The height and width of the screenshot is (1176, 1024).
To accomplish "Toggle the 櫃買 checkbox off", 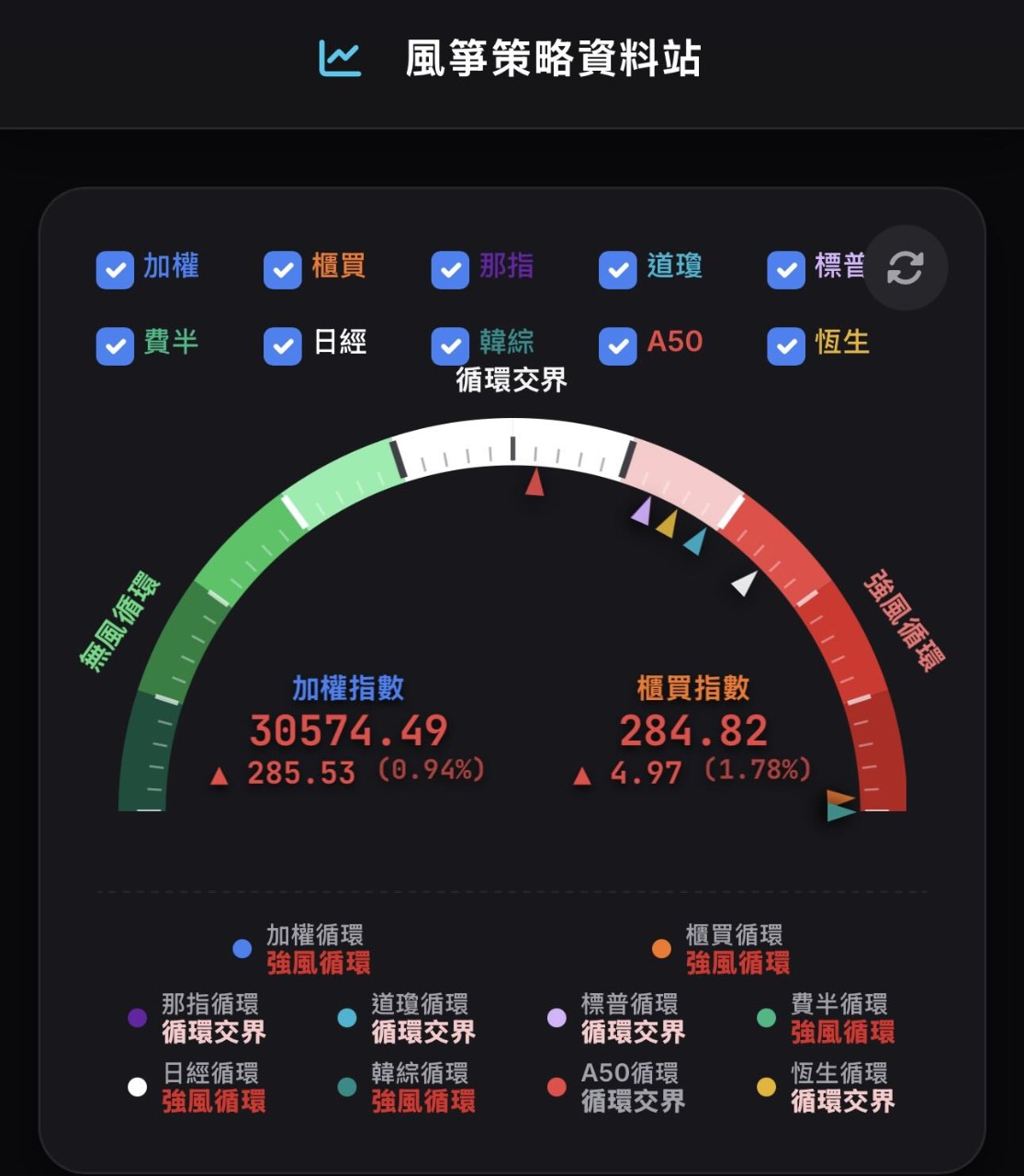I will pos(283,270).
